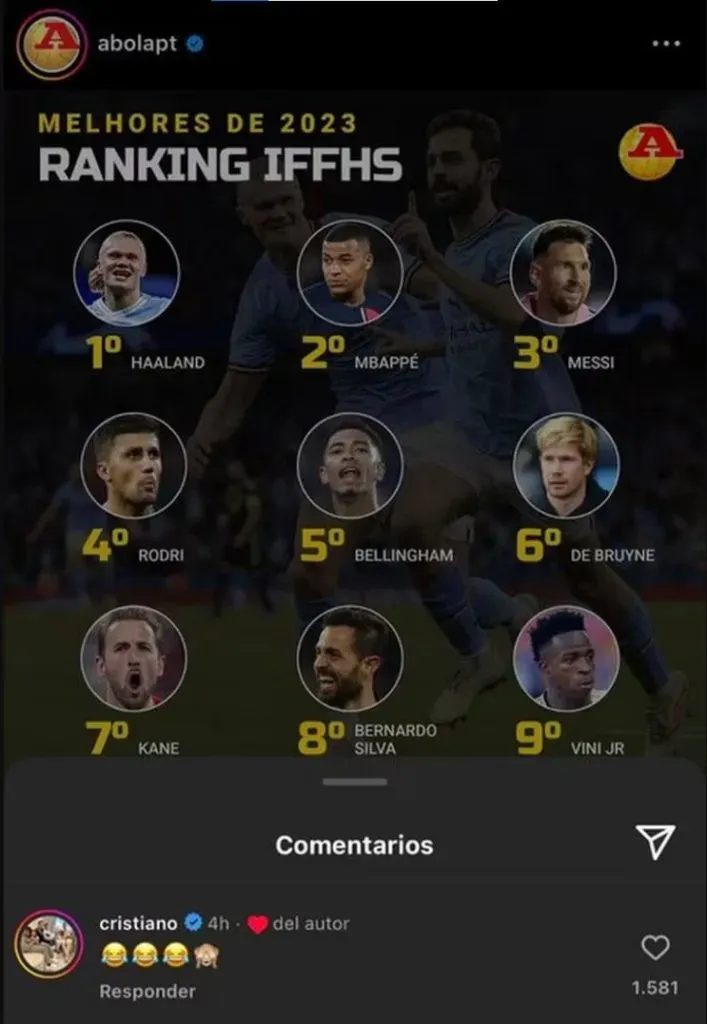Open the cristiano username
This screenshot has height=1024, width=707.
(138, 923)
